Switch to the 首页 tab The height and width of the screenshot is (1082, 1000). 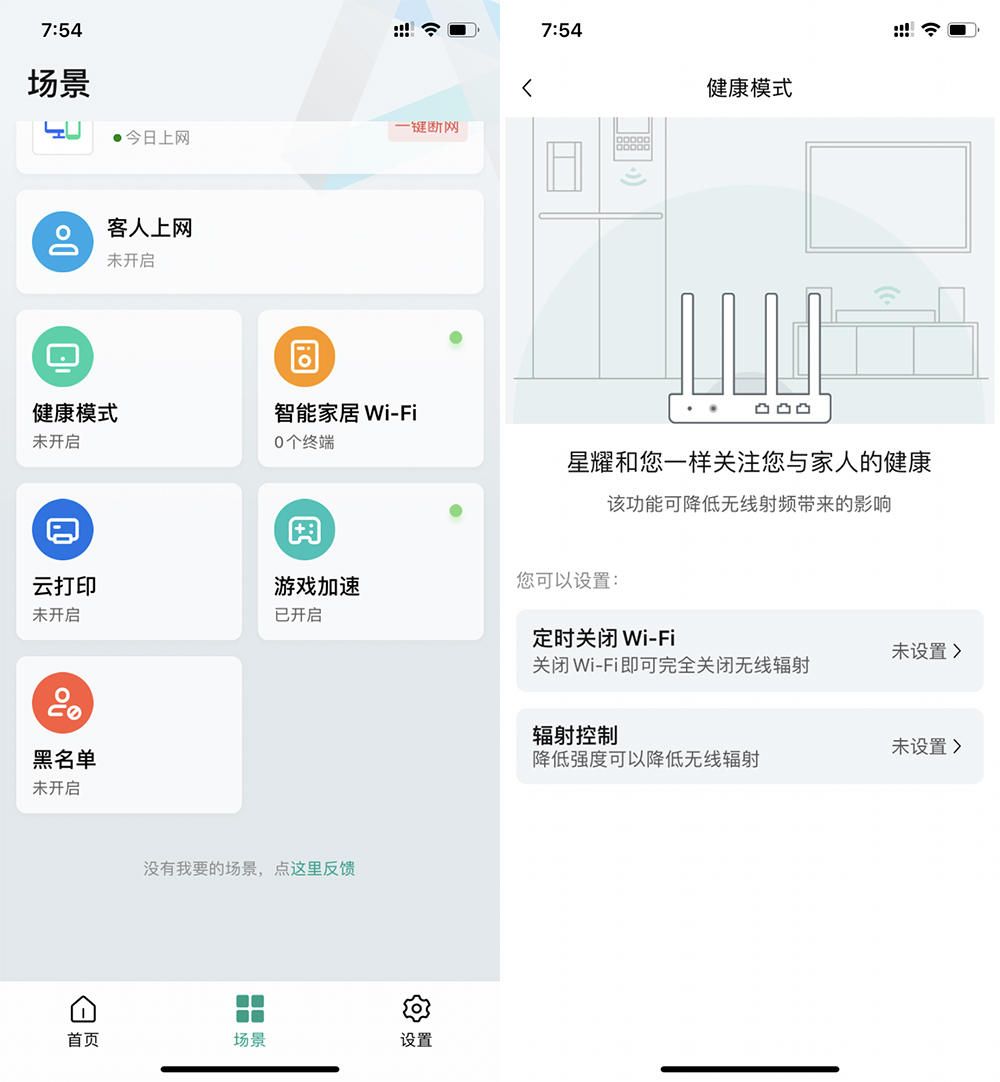click(x=83, y=1021)
